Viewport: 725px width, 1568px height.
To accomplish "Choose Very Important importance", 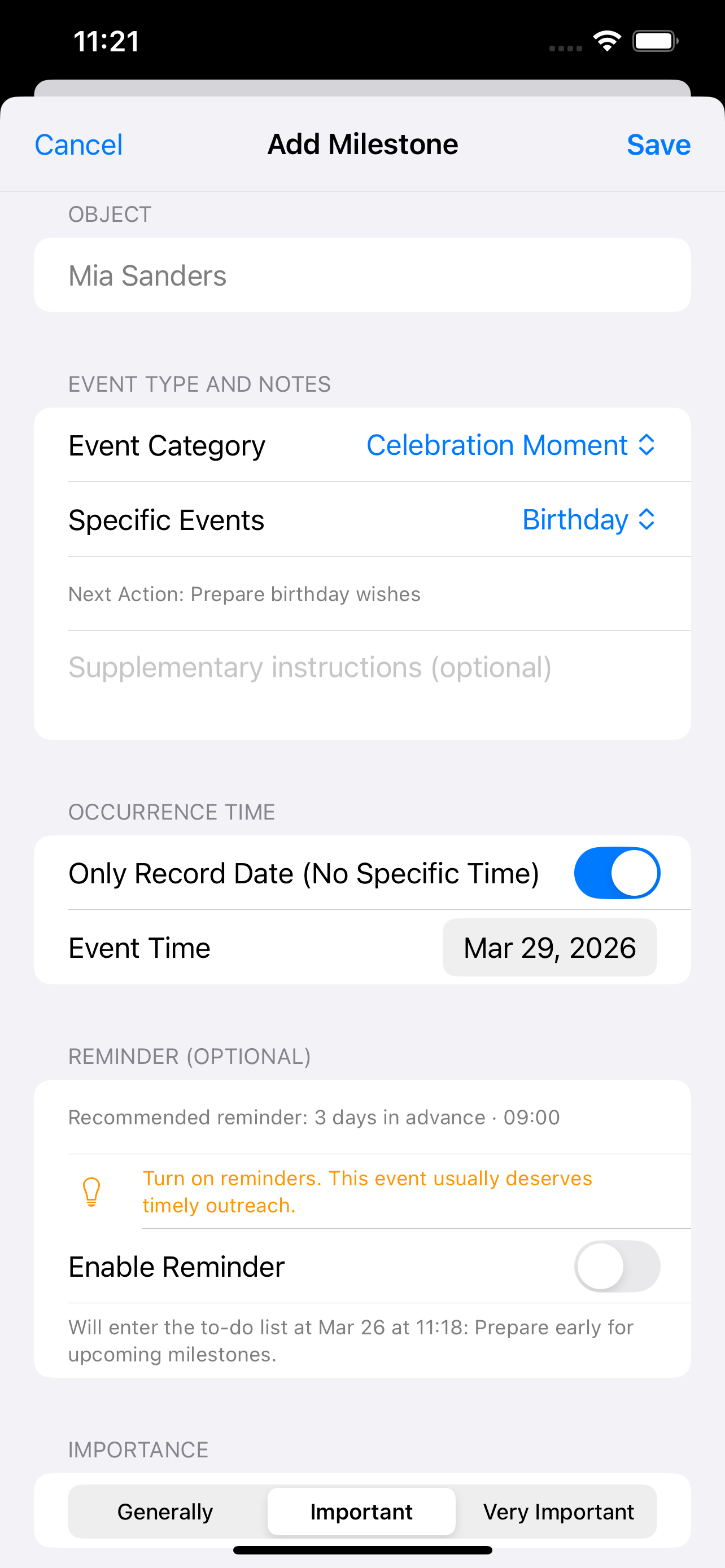I will click(558, 1512).
